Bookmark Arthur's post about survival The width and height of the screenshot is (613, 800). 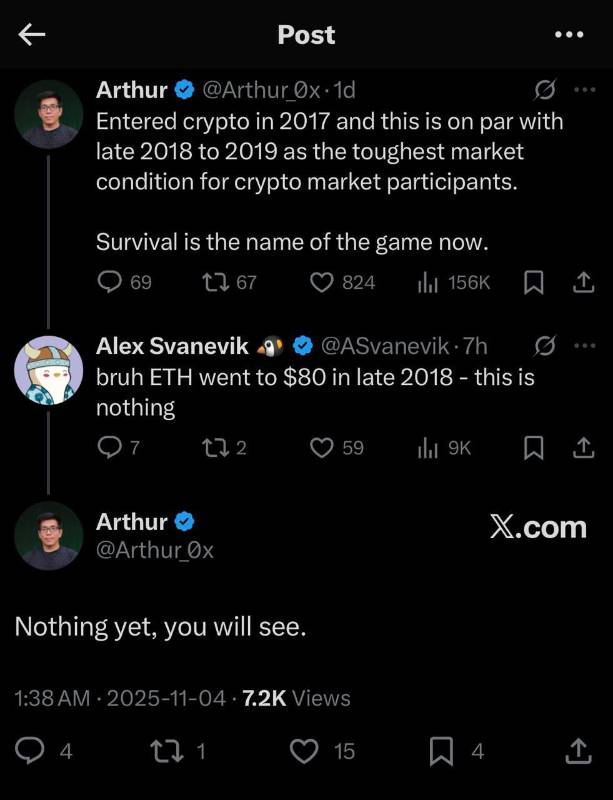coord(534,283)
